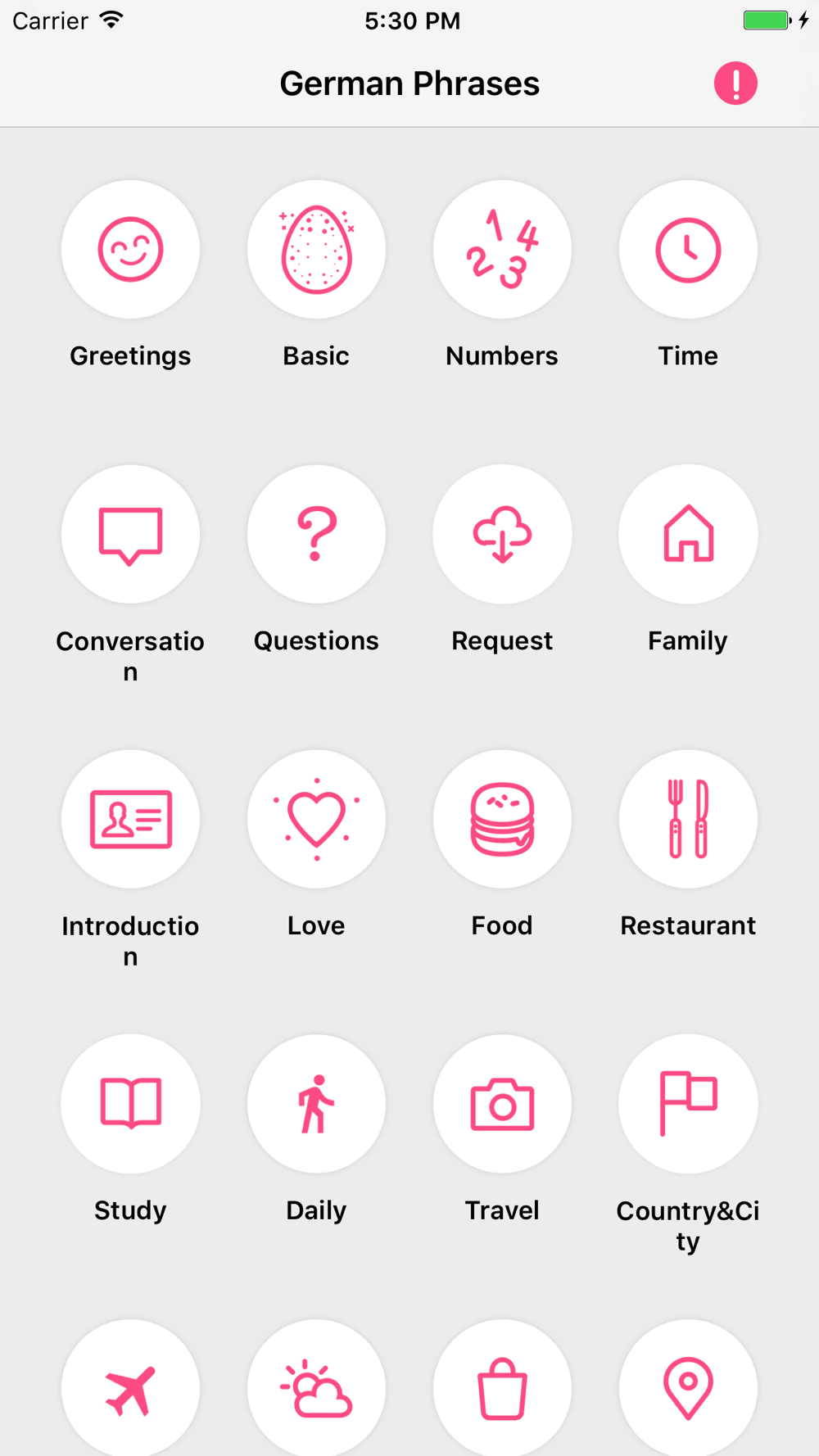Image resolution: width=819 pixels, height=1456 pixels.
Task: Tap the weather cloud icon category
Action: [316, 1388]
